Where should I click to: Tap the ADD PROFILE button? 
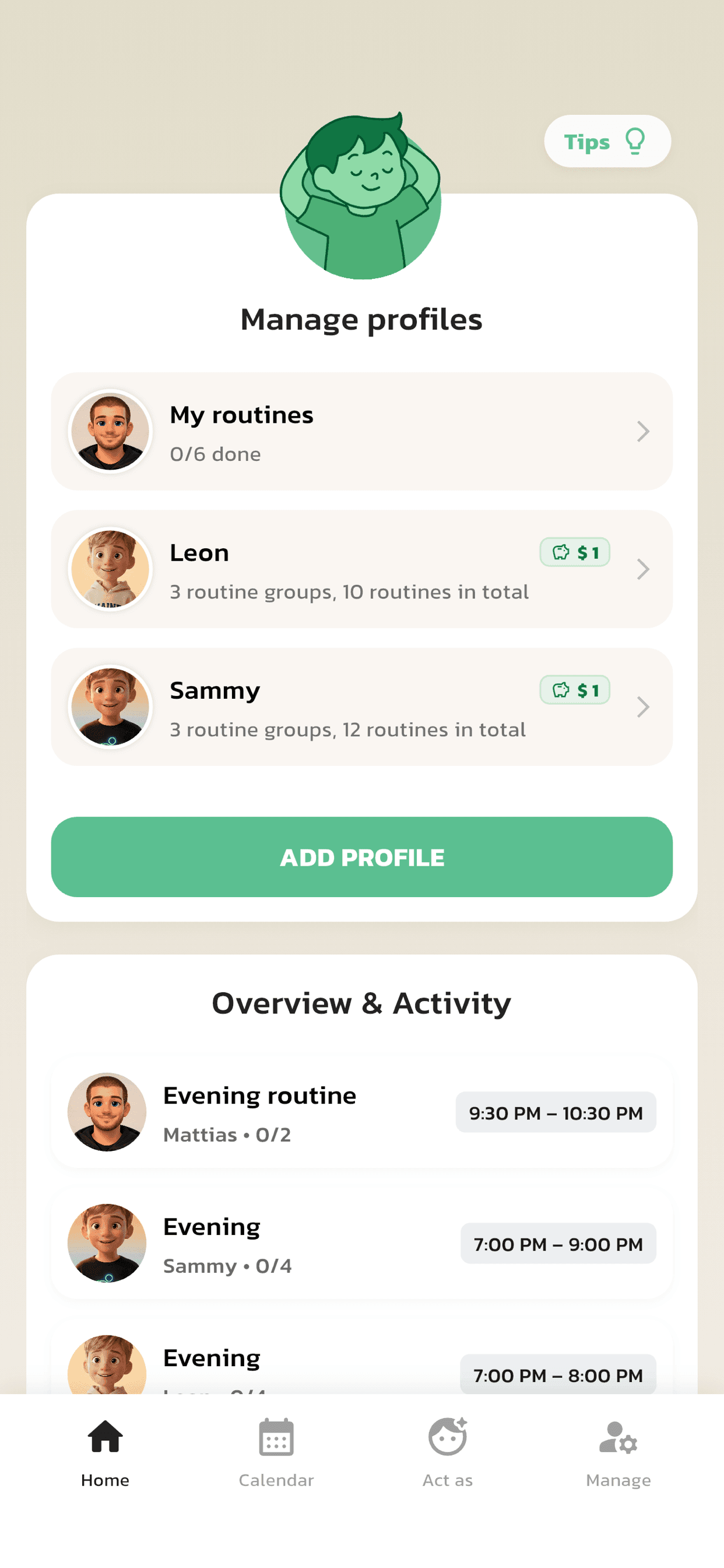[x=361, y=857]
